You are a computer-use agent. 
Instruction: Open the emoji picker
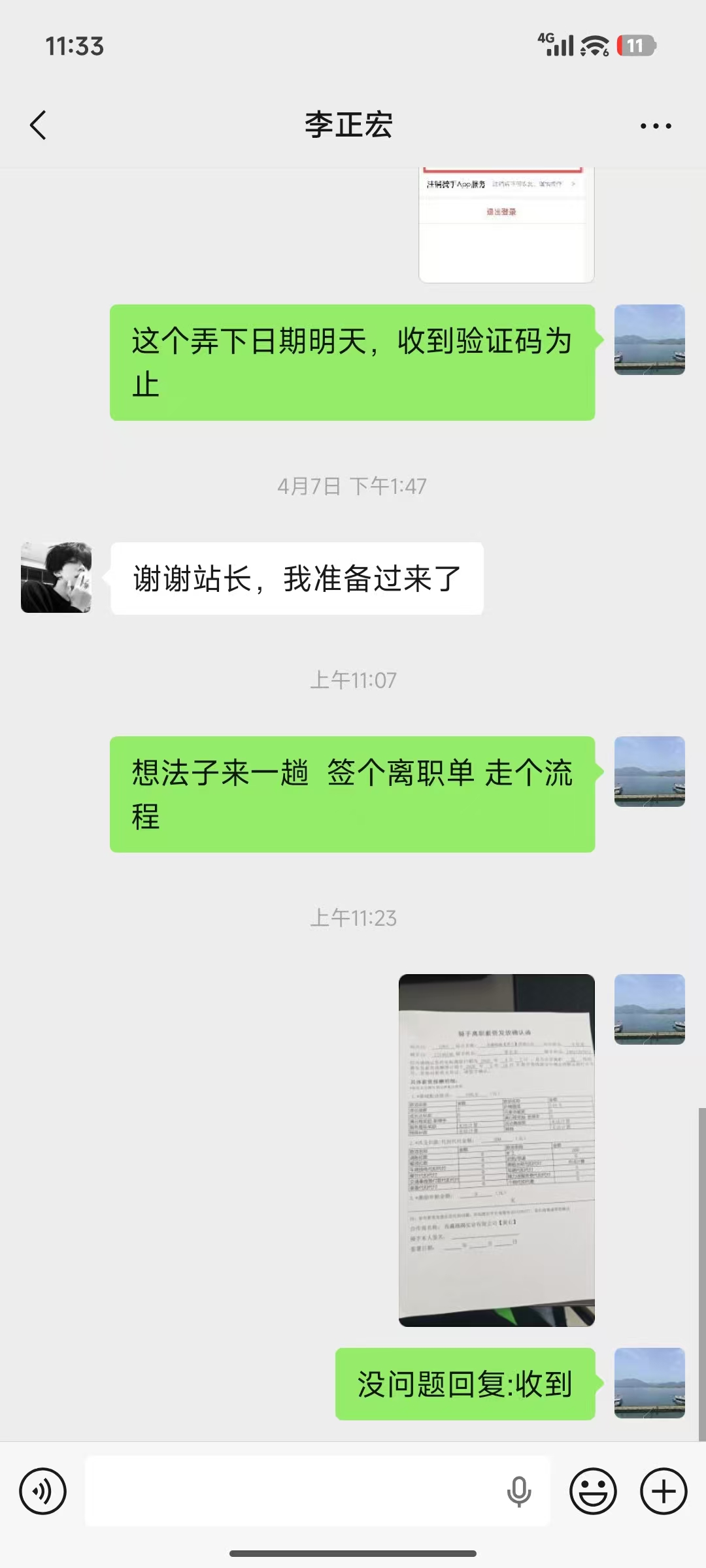click(593, 1492)
